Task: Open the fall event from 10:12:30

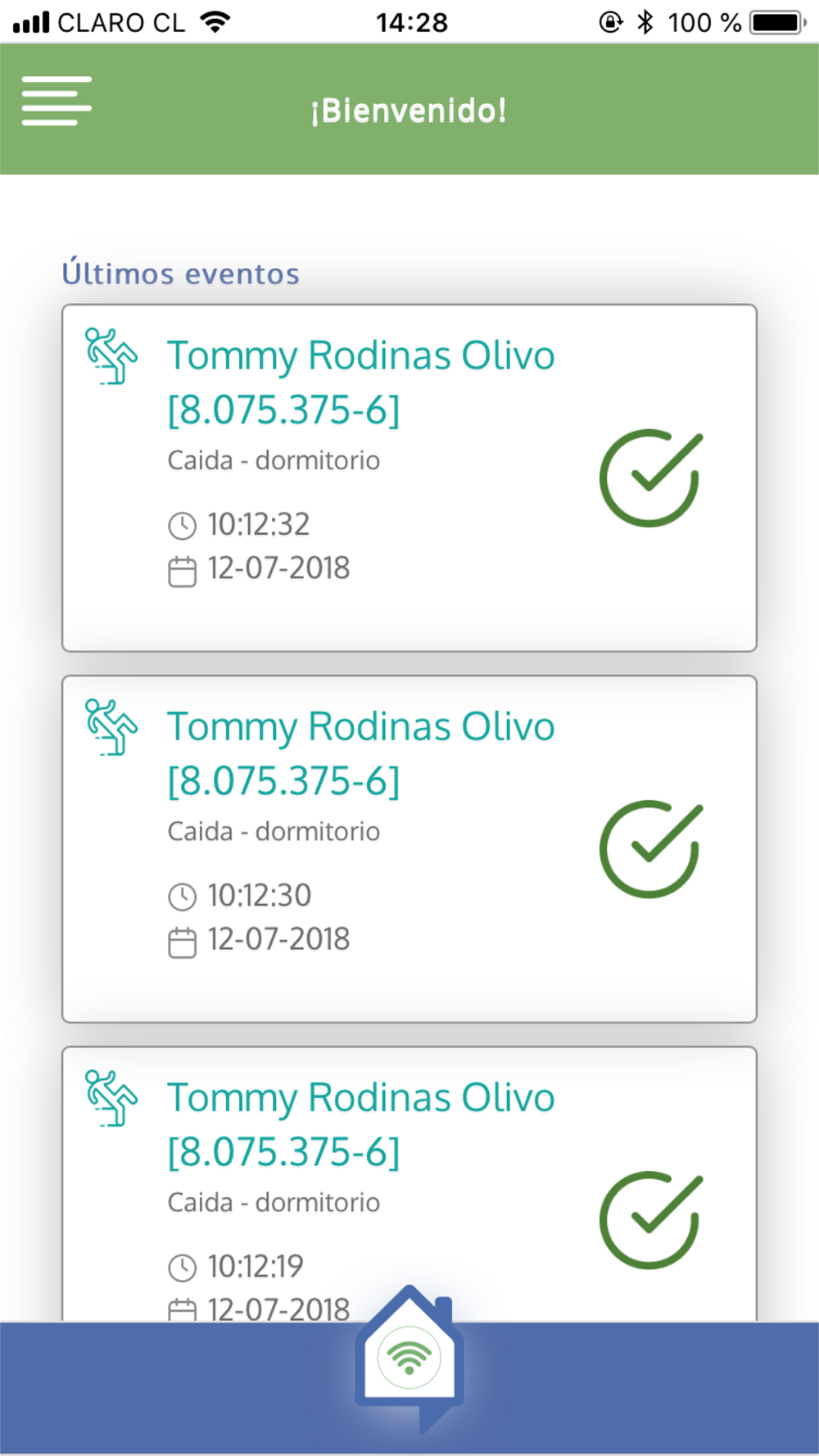Action: coord(409,849)
